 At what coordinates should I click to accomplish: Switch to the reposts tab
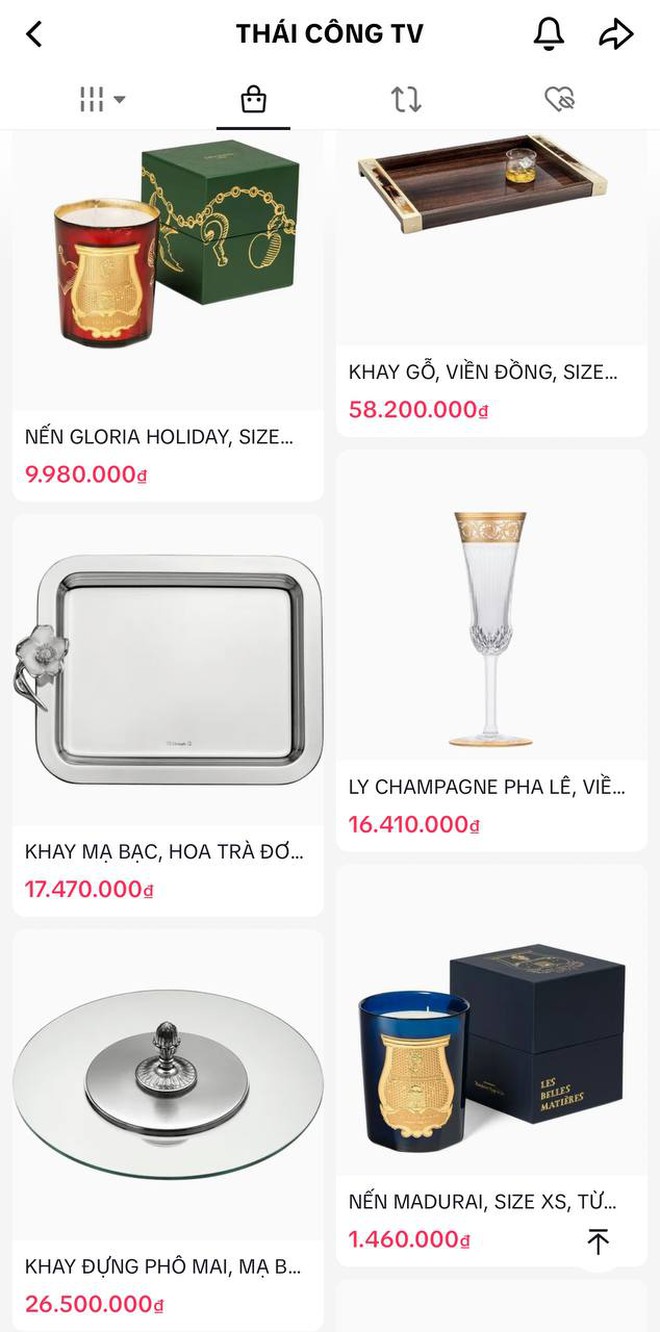406,99
